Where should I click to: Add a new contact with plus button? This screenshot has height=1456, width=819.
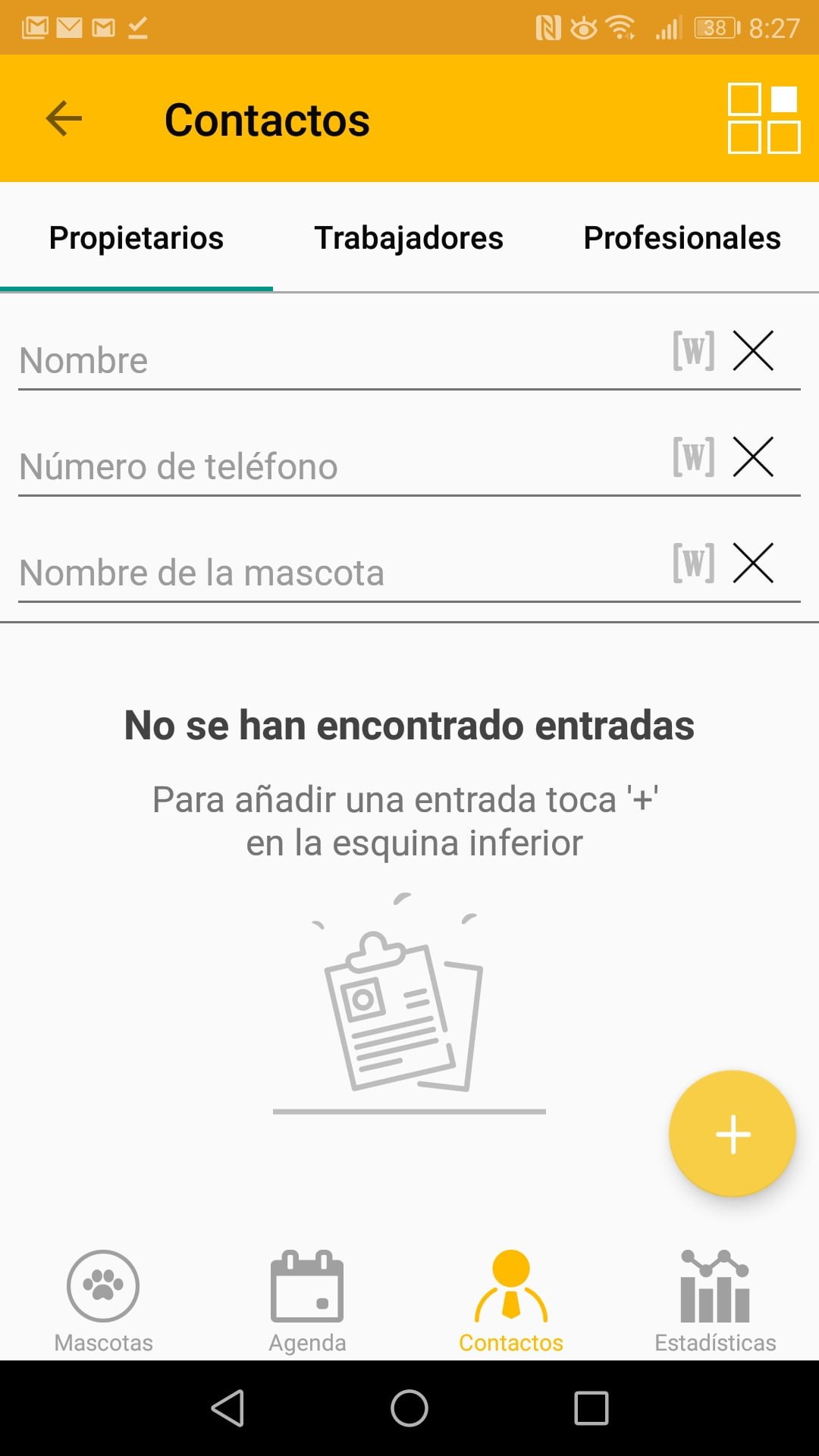pos(733,1134)
